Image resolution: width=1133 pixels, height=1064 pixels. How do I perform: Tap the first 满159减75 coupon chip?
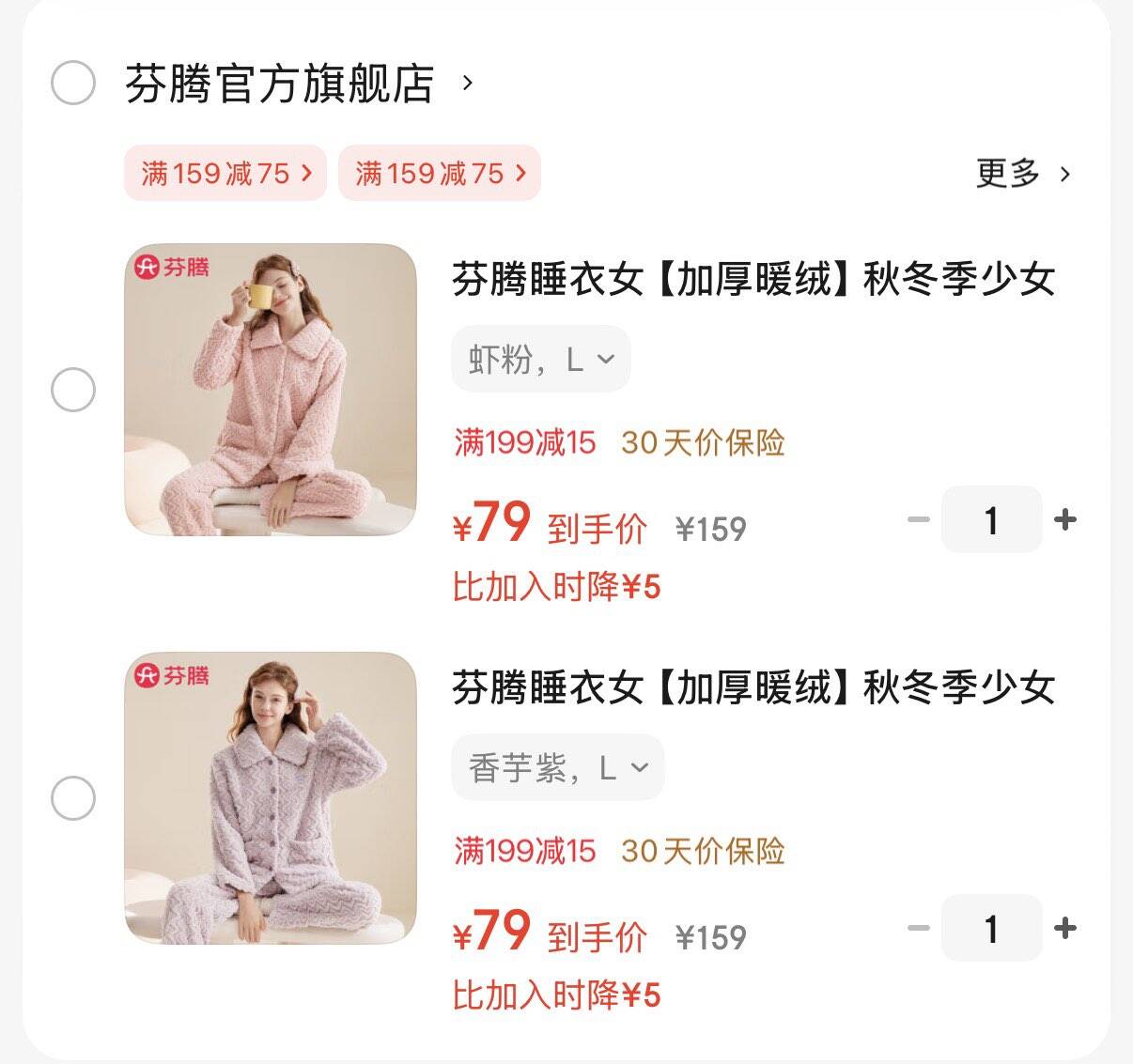coord(225,173)
